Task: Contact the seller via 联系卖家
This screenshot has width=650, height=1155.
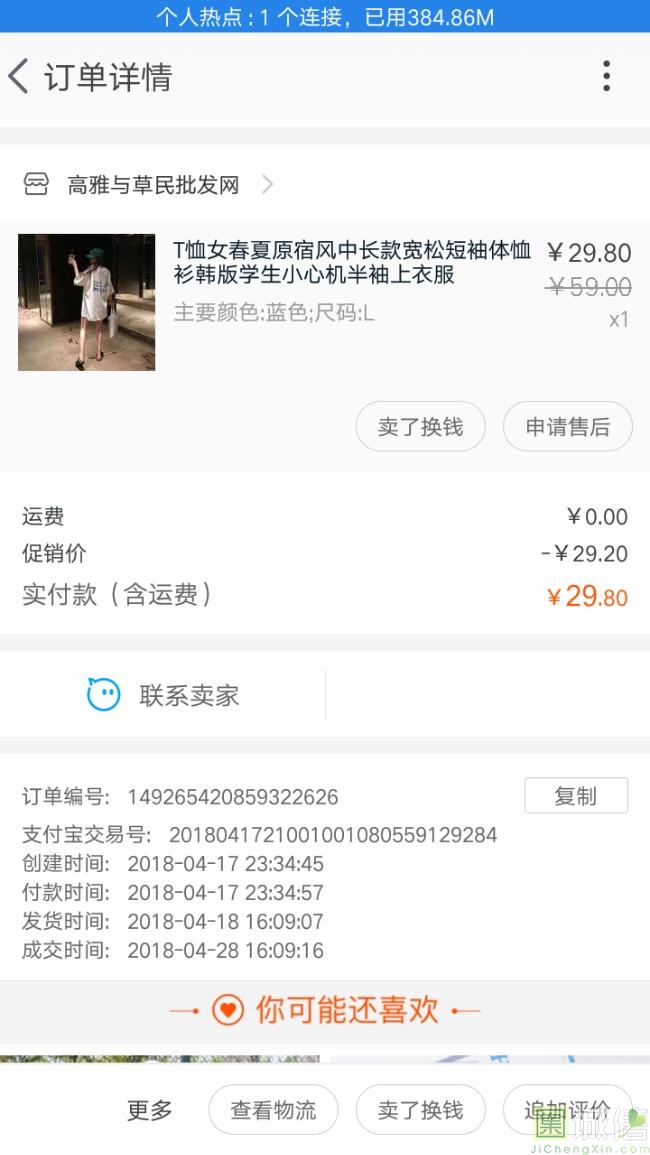Action: pyautogui.click(x=163, y=695)
